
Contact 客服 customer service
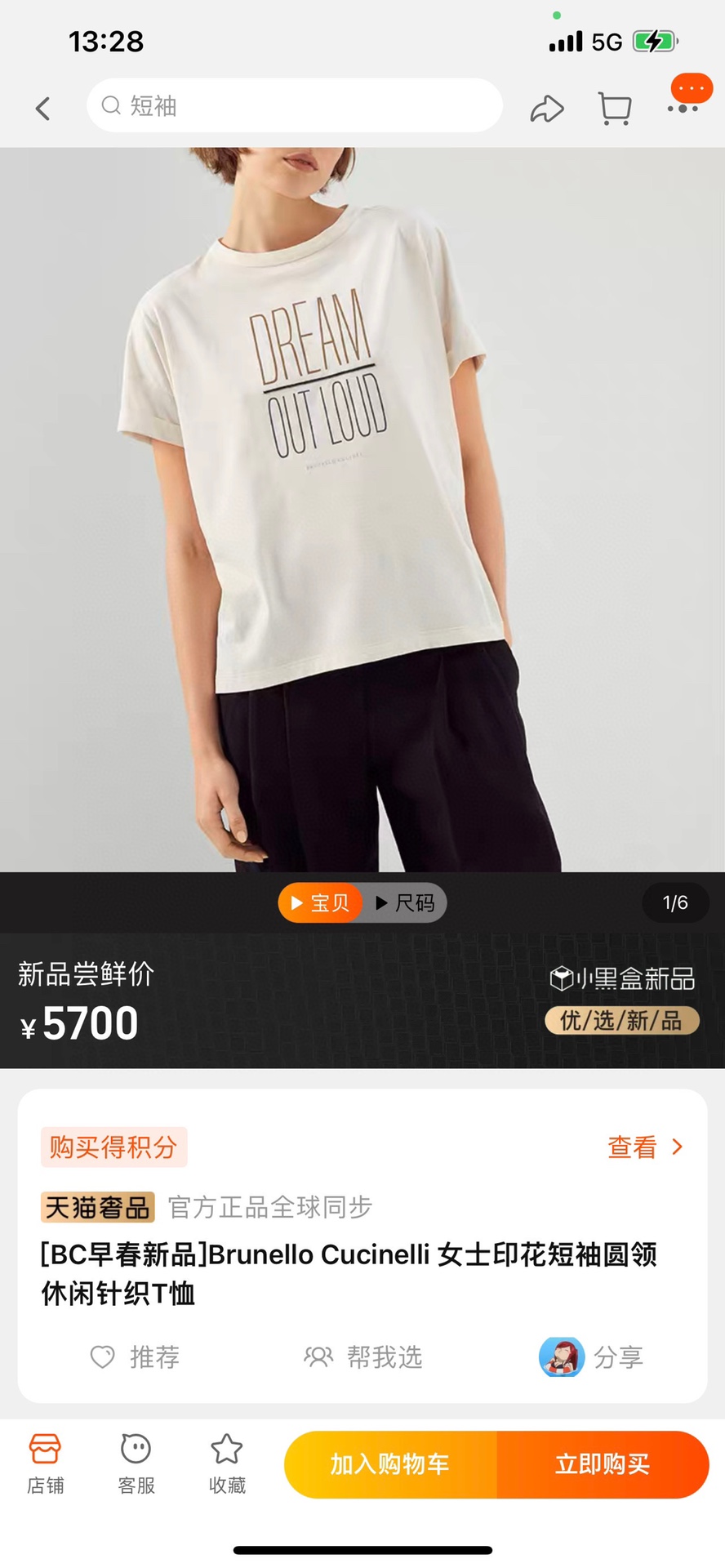(136, 1463)
